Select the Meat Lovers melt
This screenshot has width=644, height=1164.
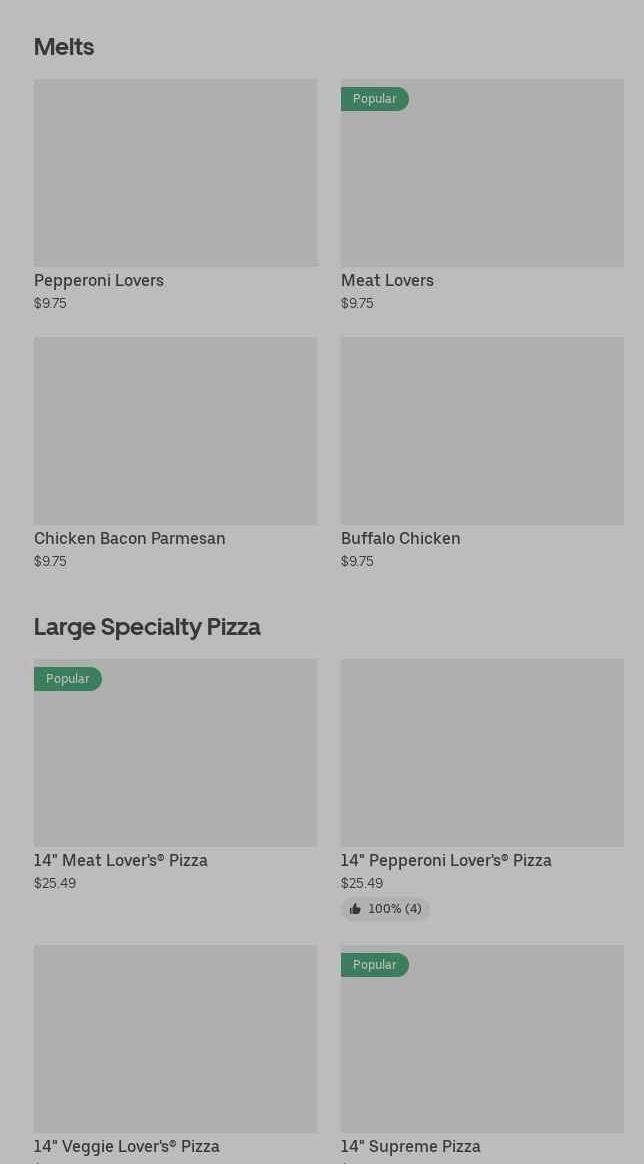(482, 173)
